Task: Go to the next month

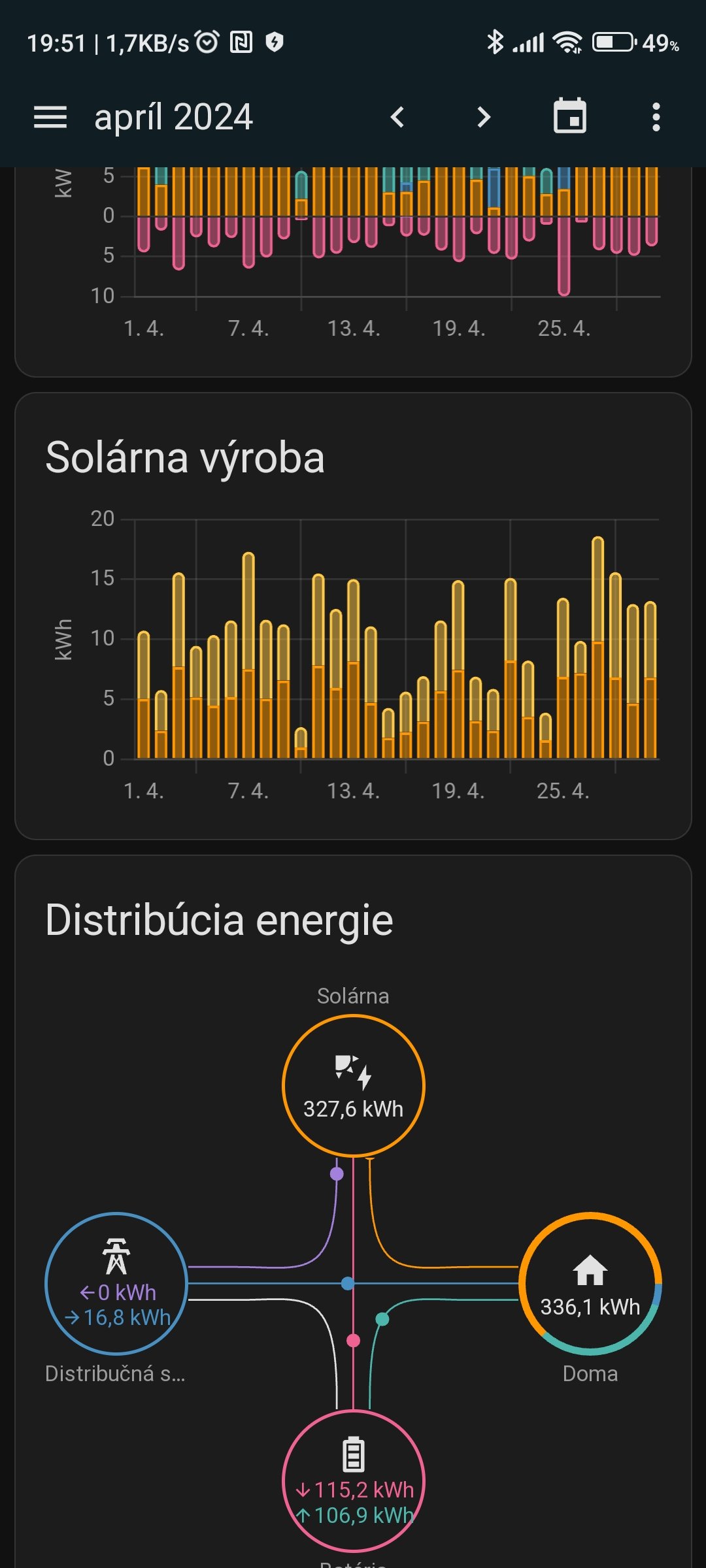Action: 483,118
